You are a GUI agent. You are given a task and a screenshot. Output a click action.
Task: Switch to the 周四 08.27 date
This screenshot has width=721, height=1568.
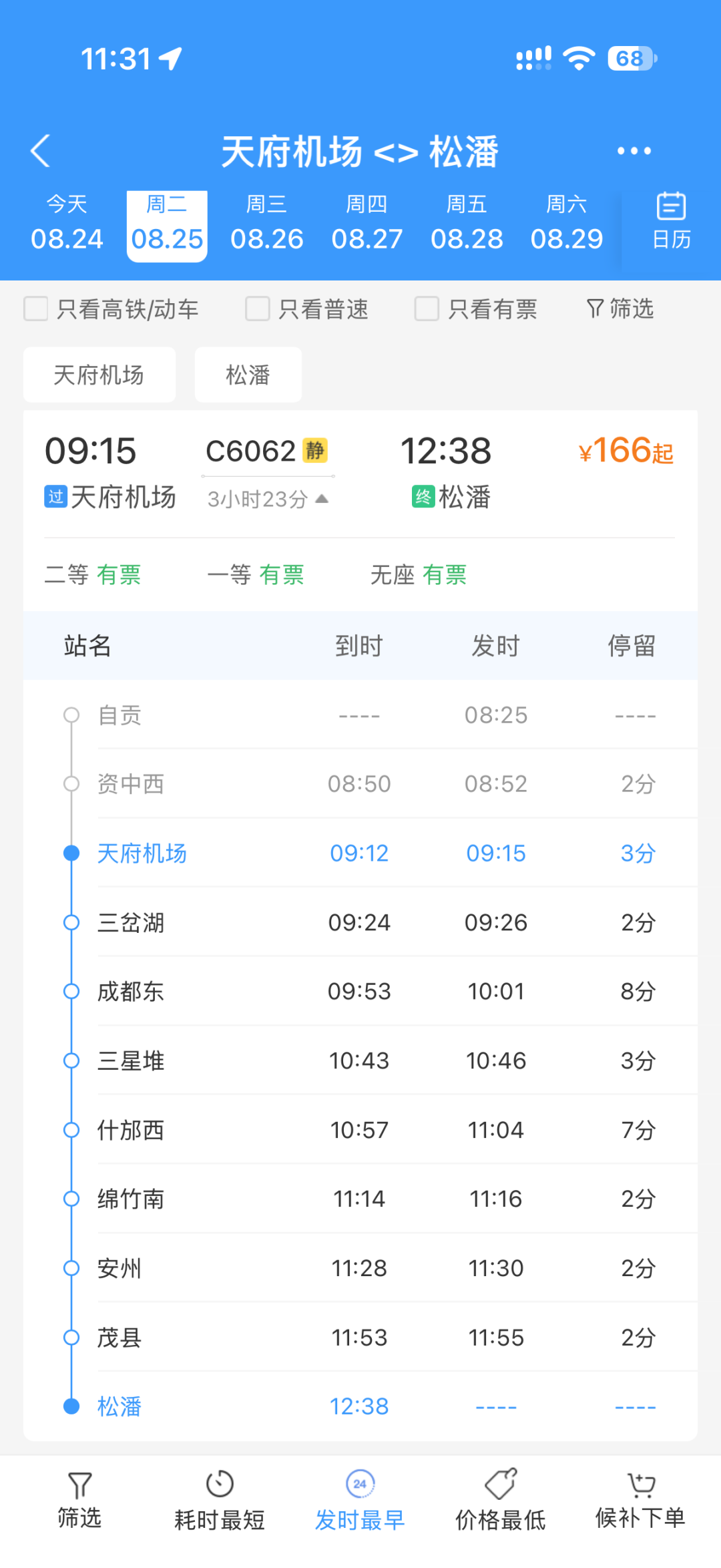click(367, 223)
